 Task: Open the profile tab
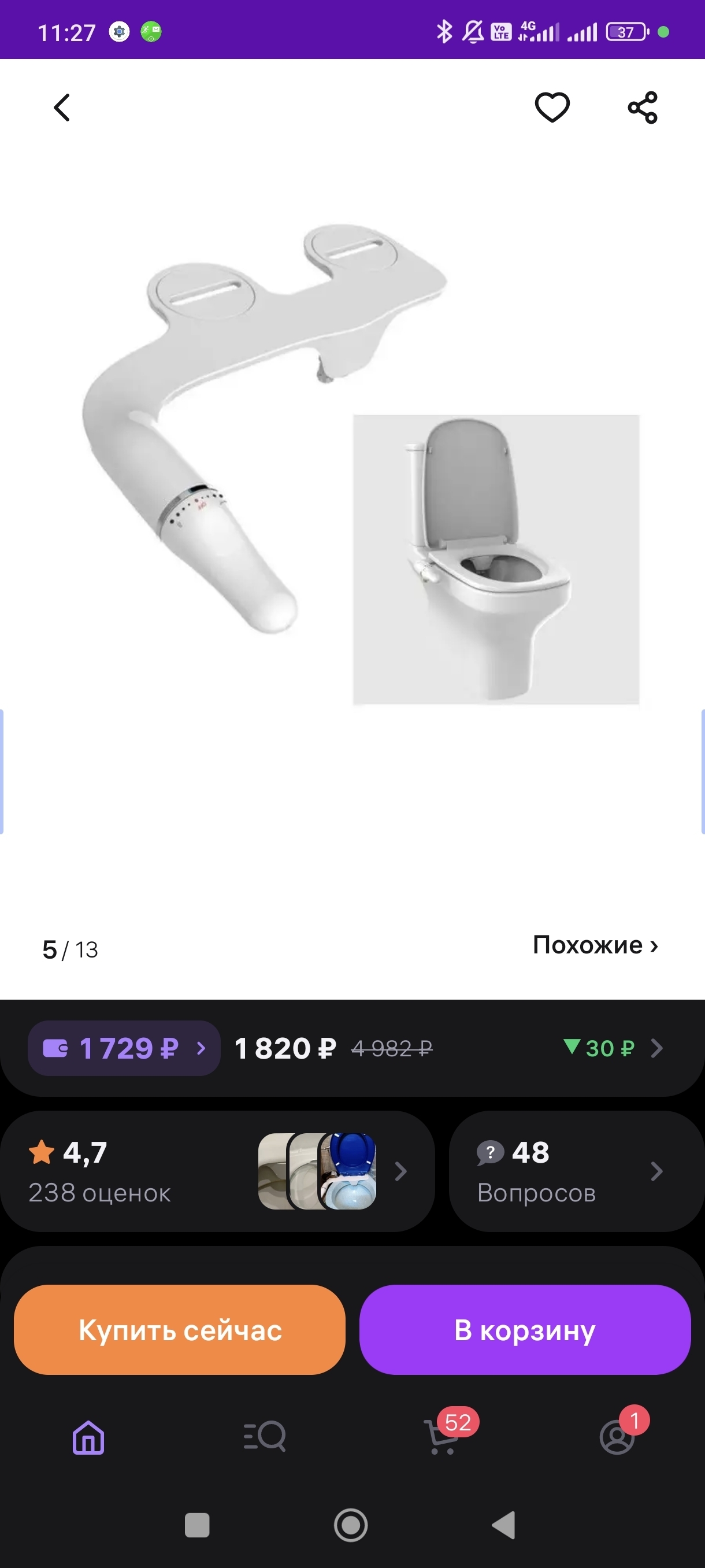point(617,1438)
